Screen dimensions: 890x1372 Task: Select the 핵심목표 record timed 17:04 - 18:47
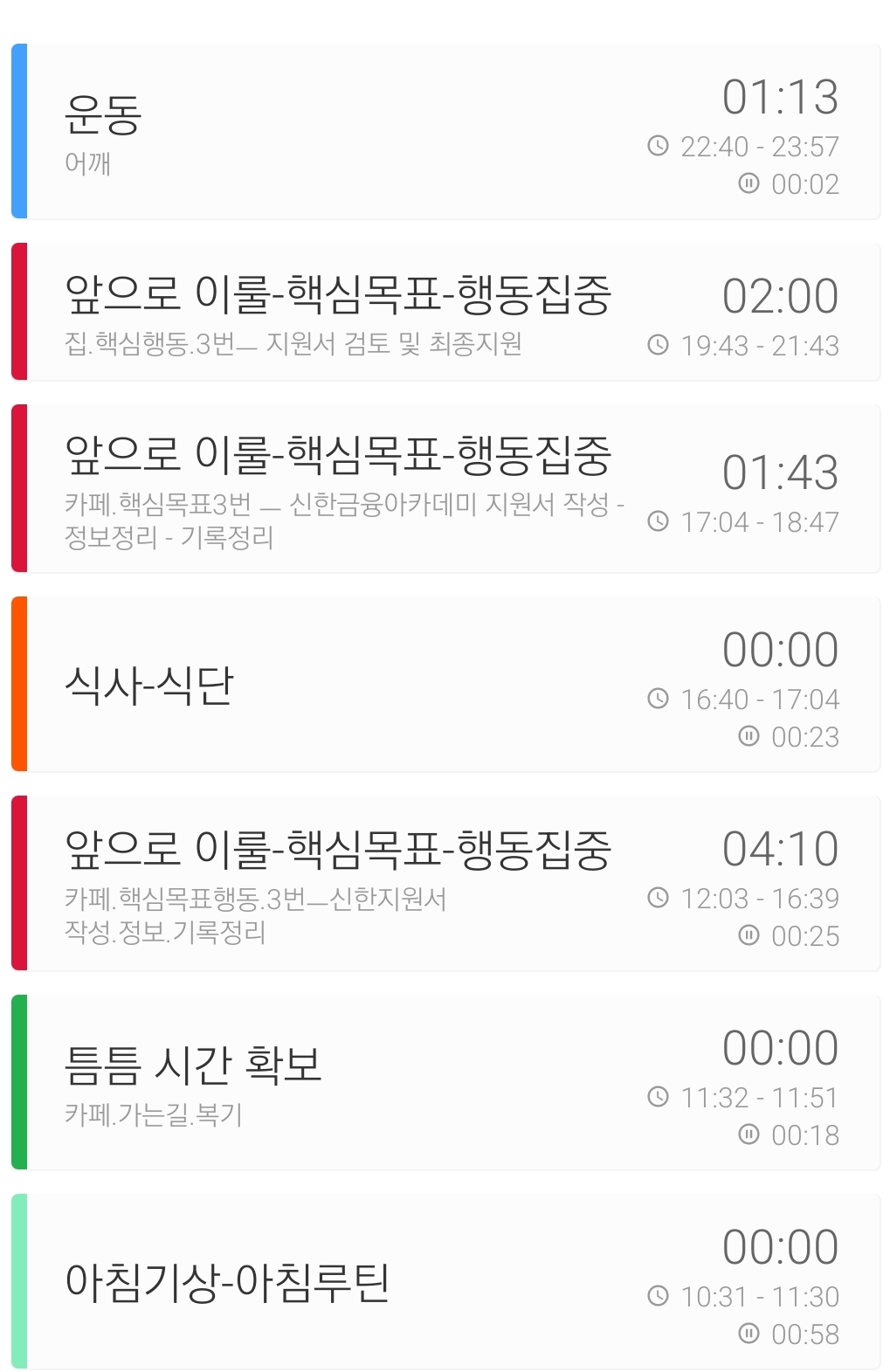tap(445, 488)
